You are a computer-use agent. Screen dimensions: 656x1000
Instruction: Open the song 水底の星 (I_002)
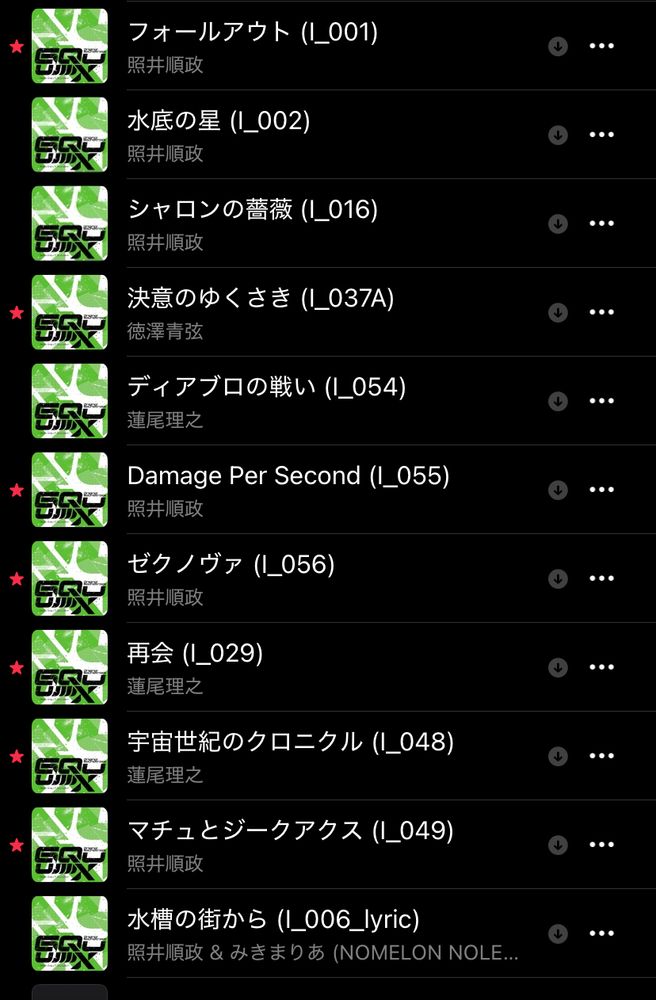coord(219,121)
